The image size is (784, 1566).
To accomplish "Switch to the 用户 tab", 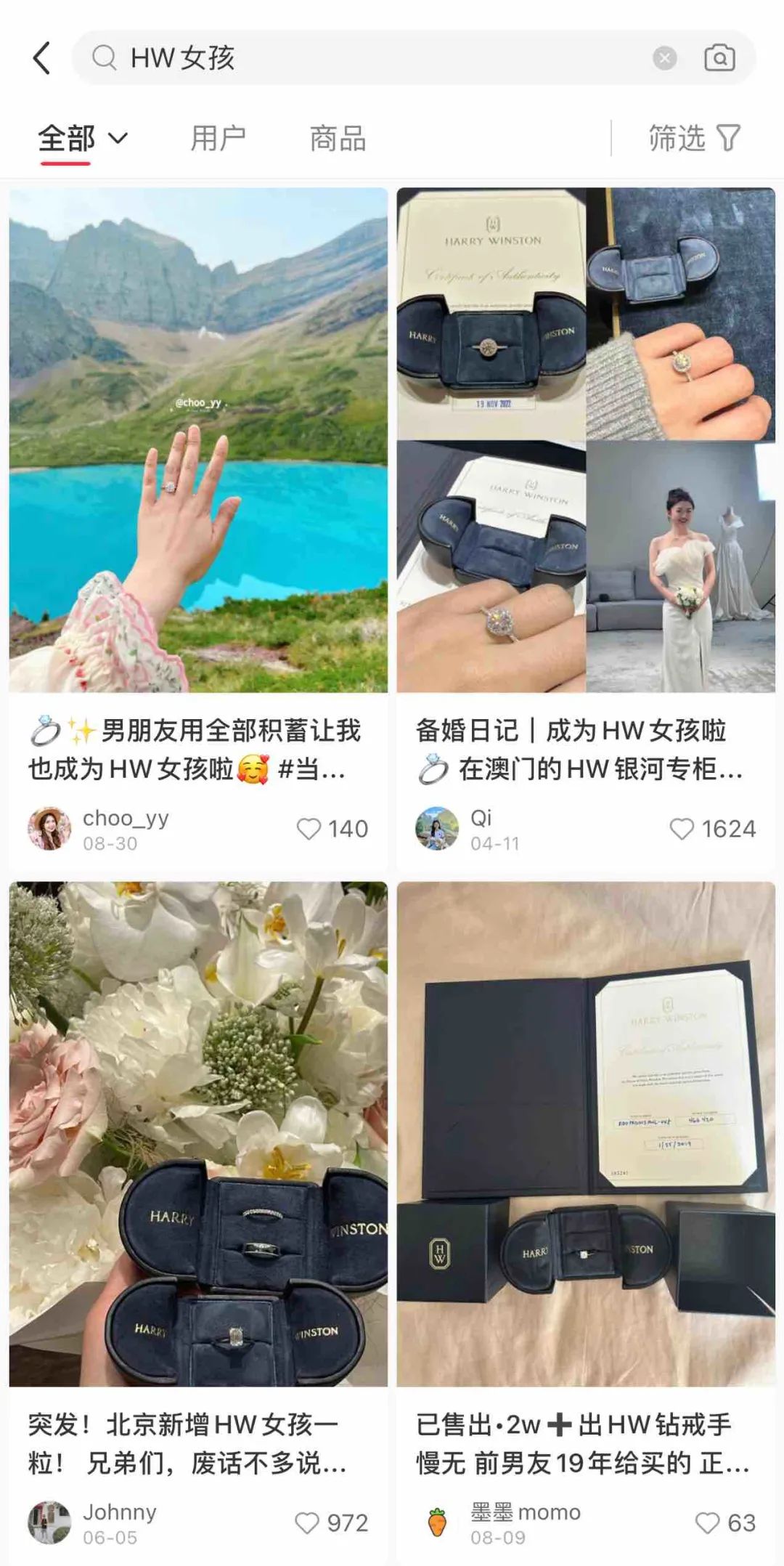I will [218, 138].
